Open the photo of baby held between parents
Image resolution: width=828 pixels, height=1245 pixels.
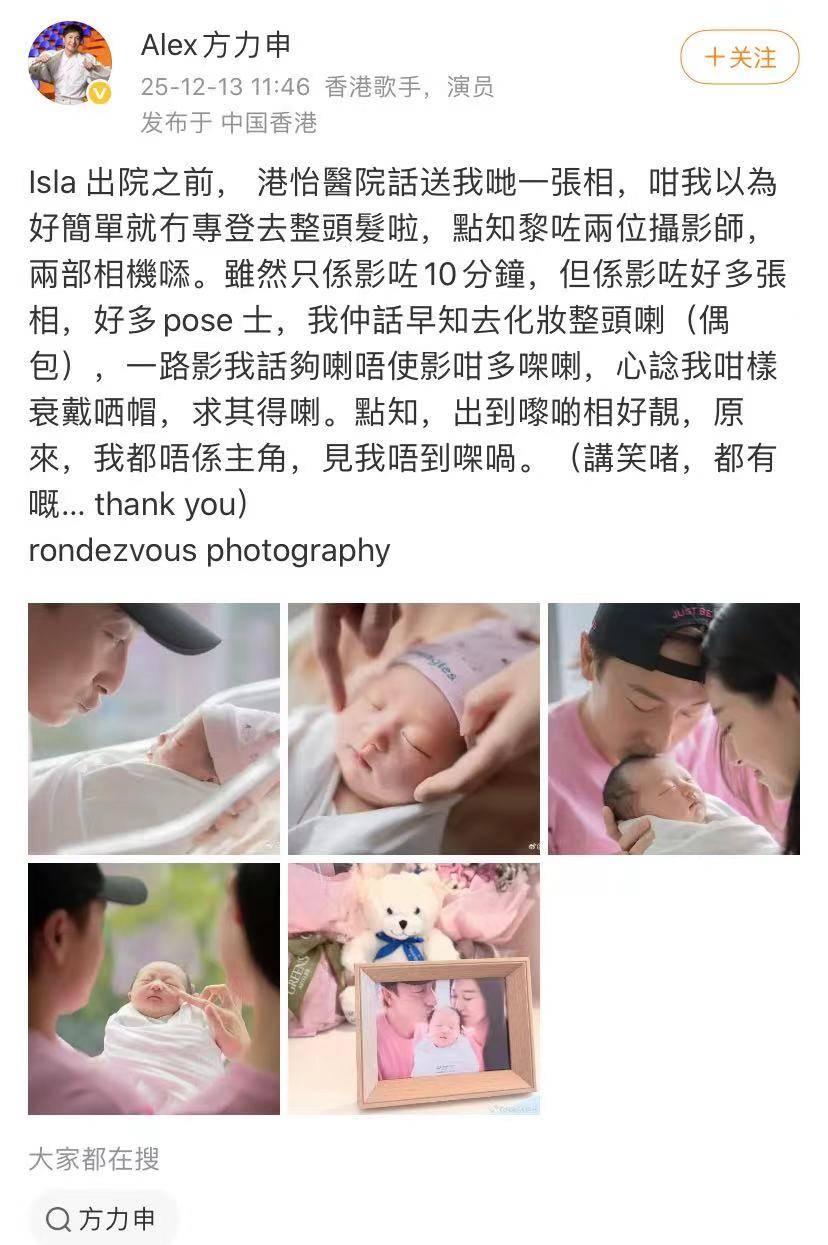pos(154,989)
